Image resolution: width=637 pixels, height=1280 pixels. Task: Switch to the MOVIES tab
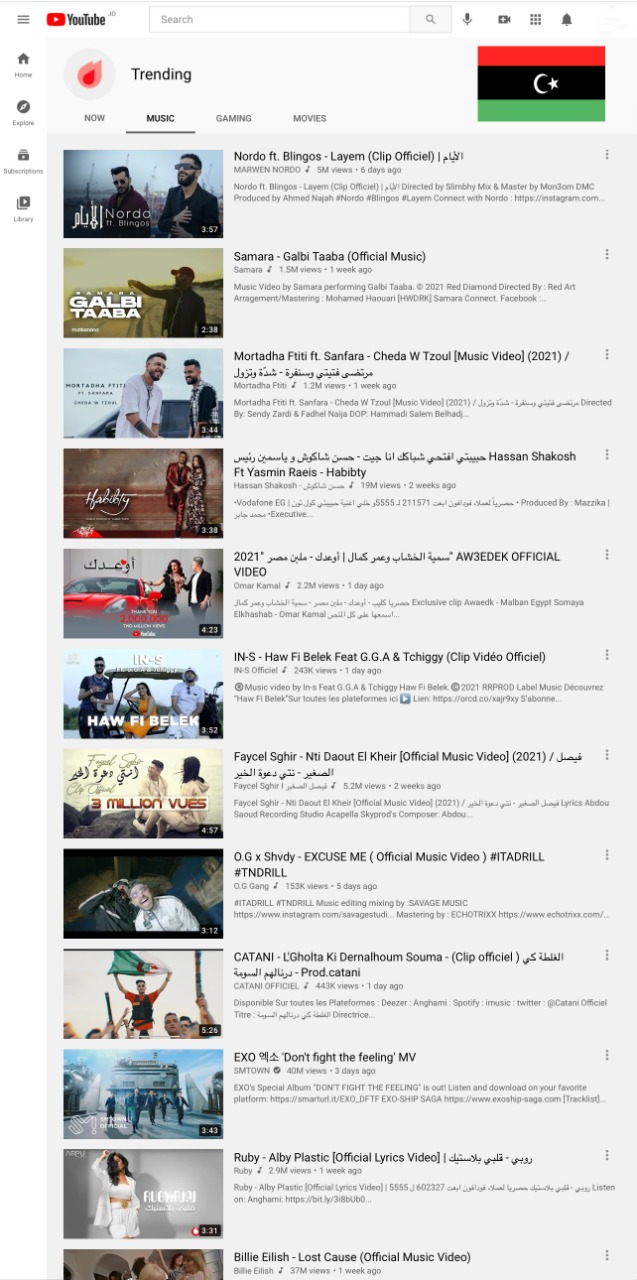click(x=309, y=118)
